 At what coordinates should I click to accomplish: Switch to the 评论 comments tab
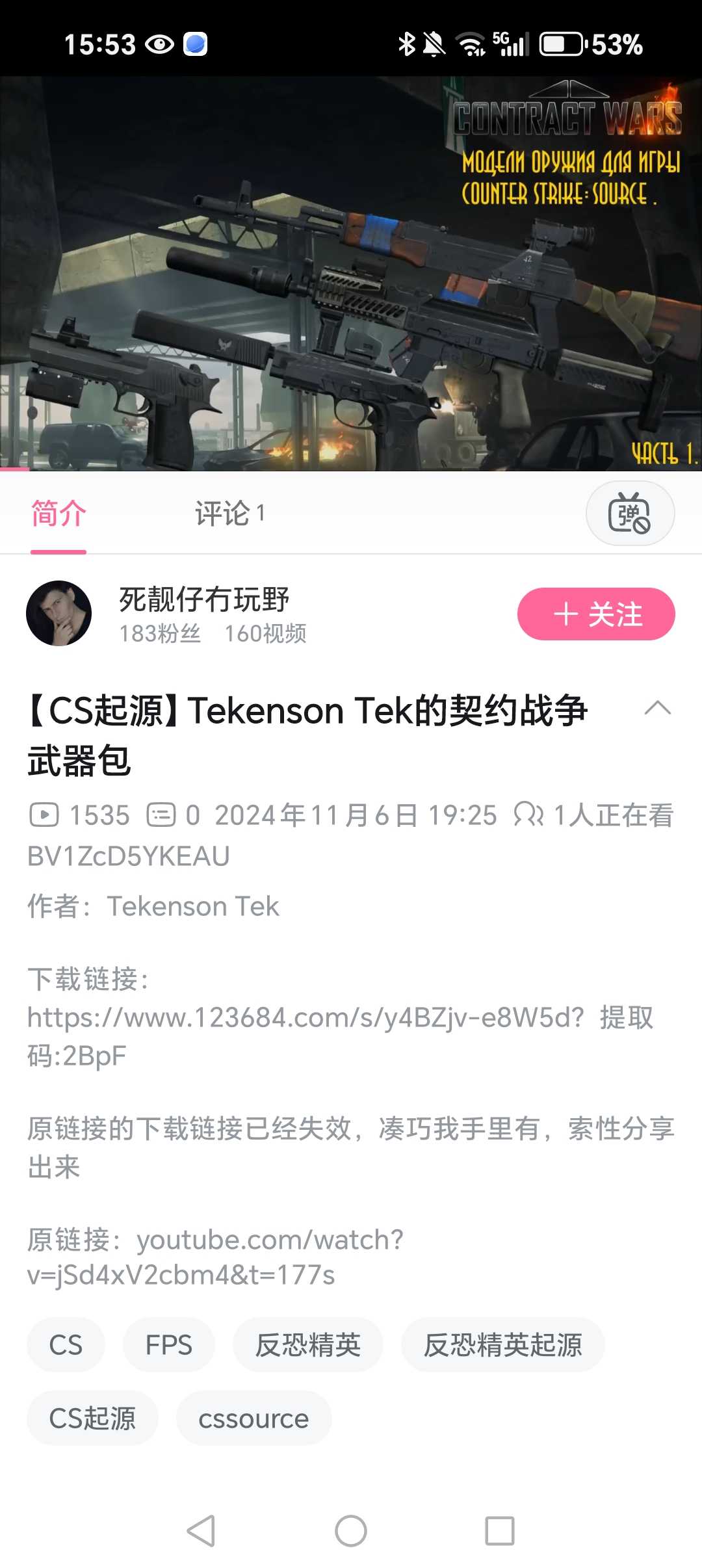(229, 514)
